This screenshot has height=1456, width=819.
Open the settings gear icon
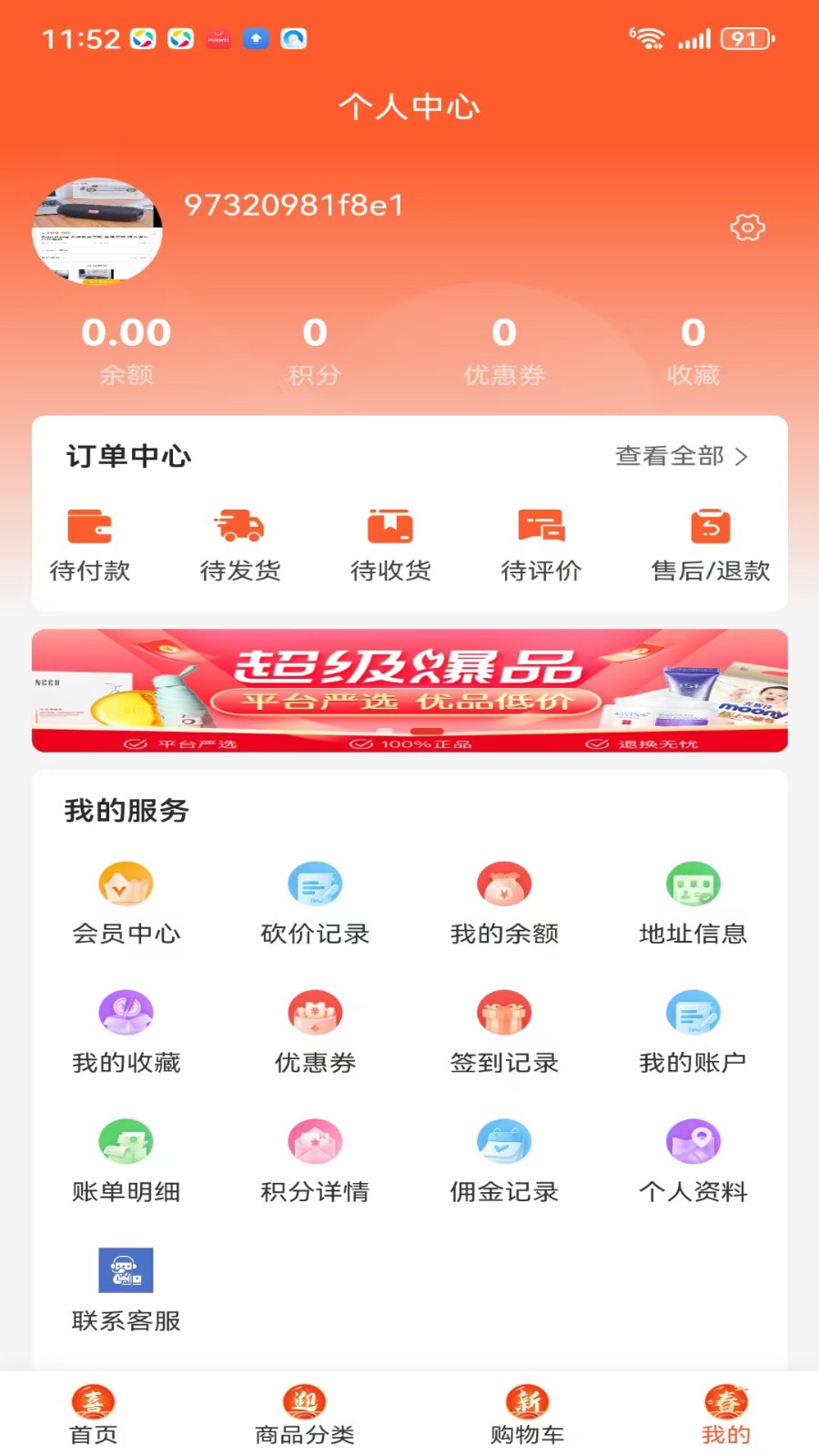(746, 227)
